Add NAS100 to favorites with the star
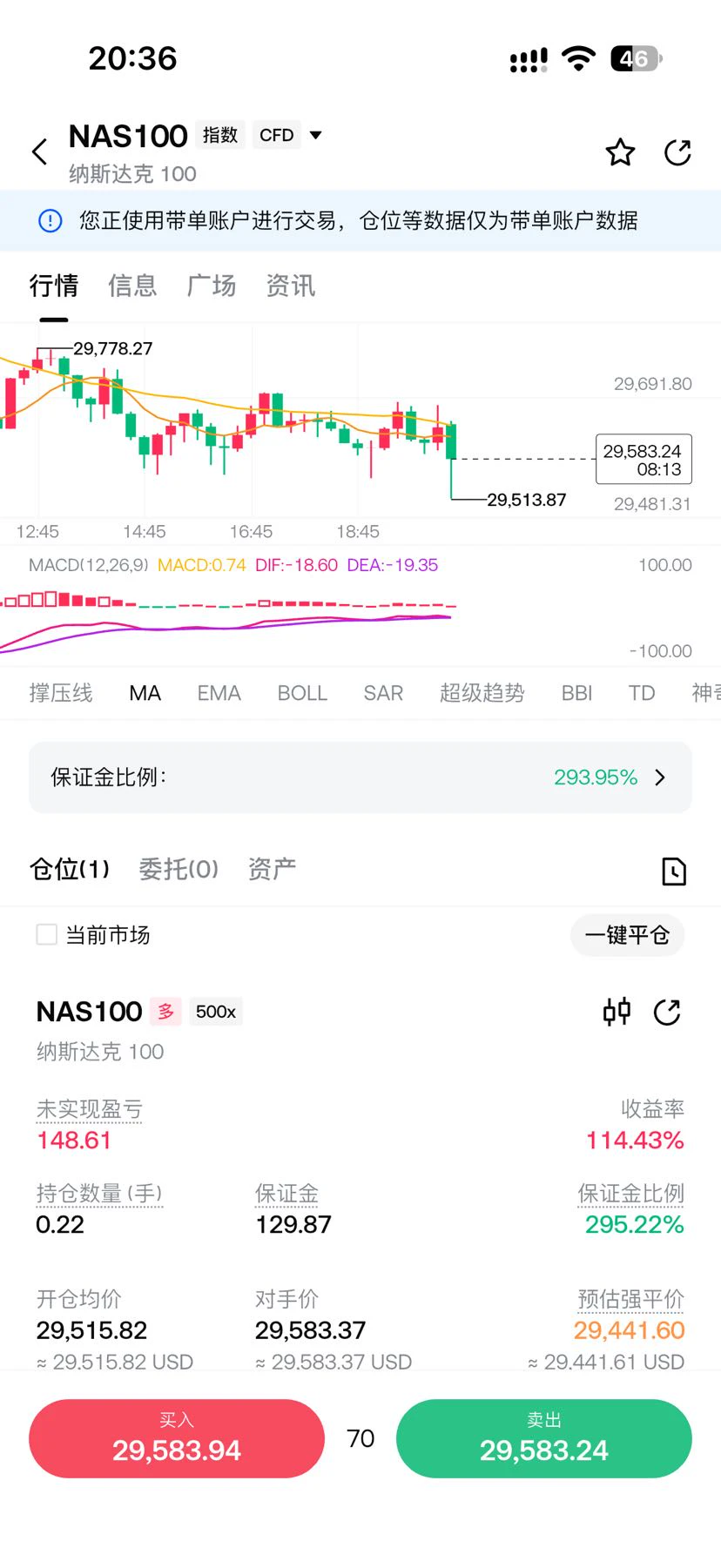This screenshot has width=721, height=1568. click(x=620, y=152)
